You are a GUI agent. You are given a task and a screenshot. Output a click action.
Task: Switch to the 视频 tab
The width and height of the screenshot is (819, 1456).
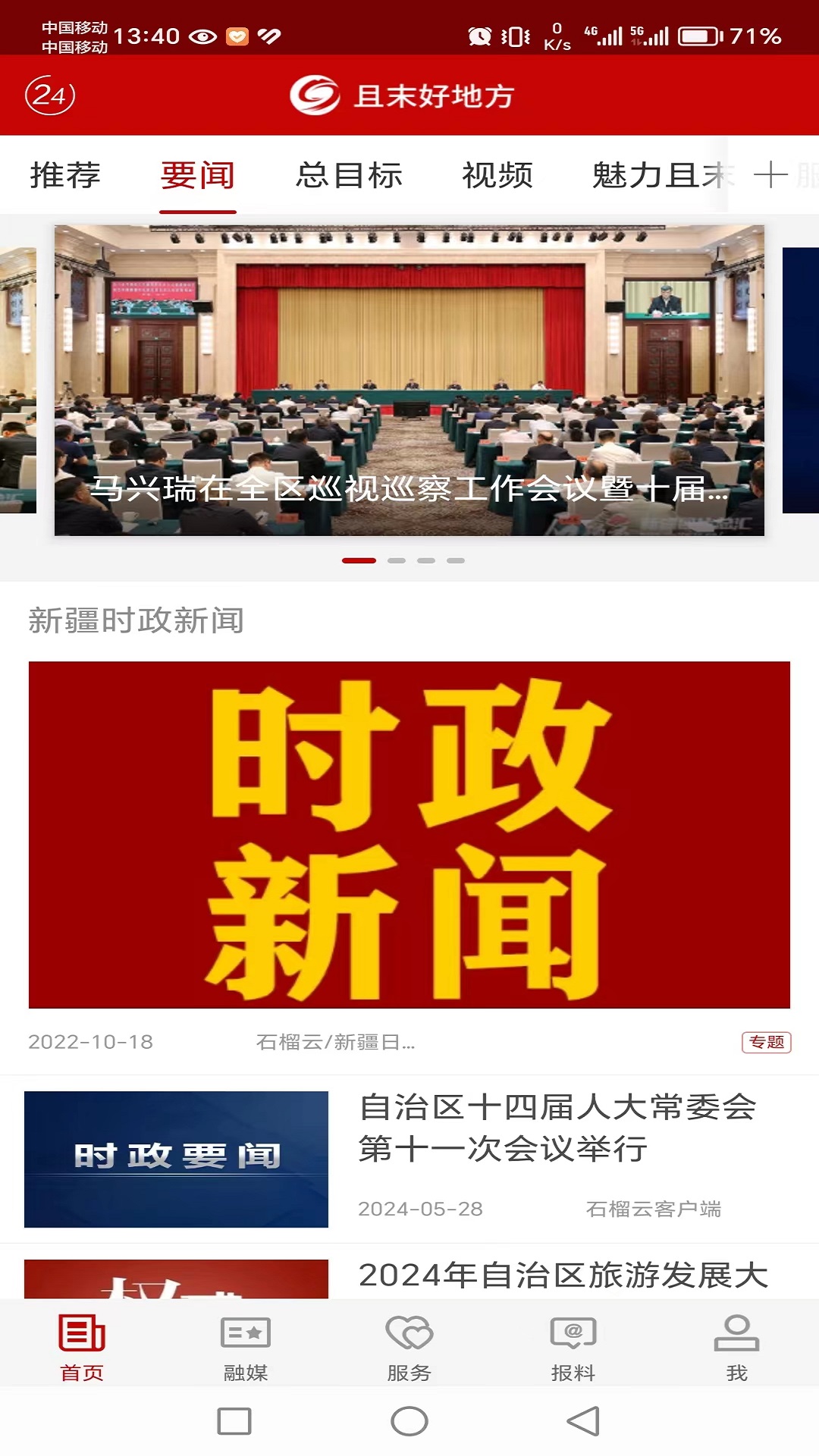[497, 176]
